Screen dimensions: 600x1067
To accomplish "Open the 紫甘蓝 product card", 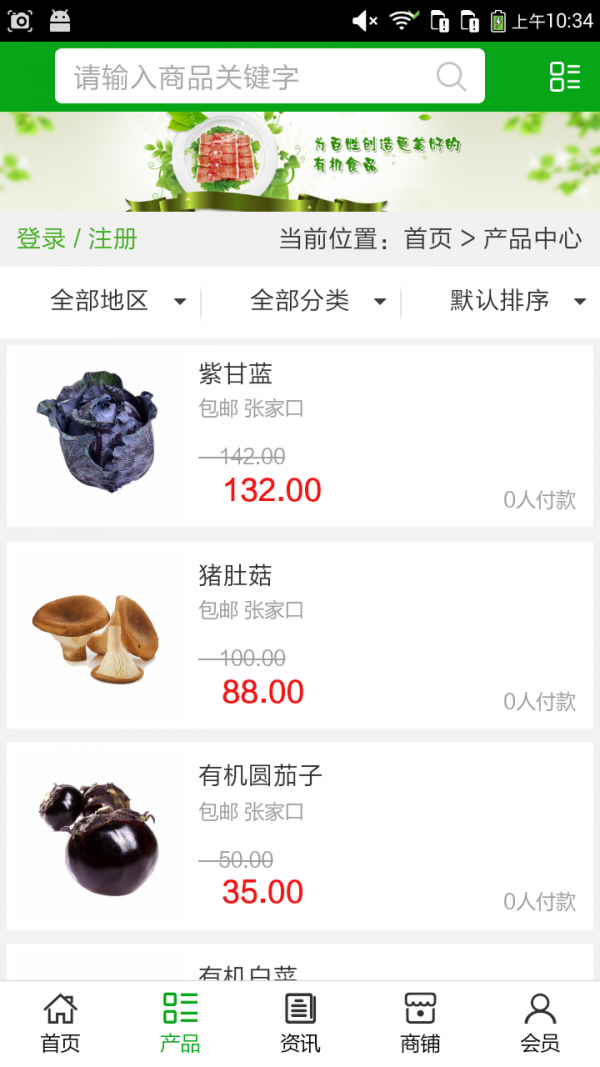I will 300,436.
